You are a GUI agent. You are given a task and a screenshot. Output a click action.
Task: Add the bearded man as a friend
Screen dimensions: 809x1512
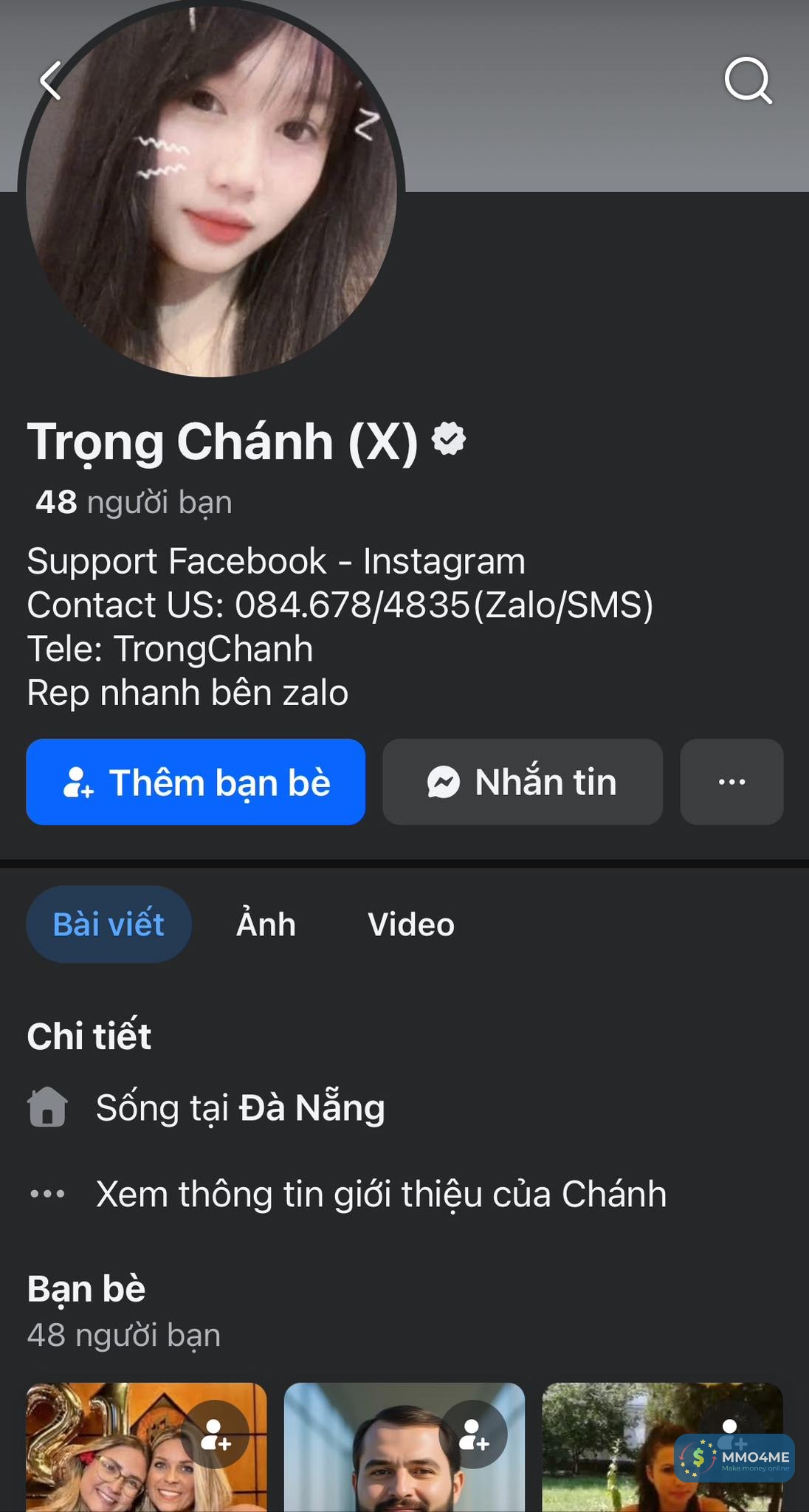[x=473, y=1434]
